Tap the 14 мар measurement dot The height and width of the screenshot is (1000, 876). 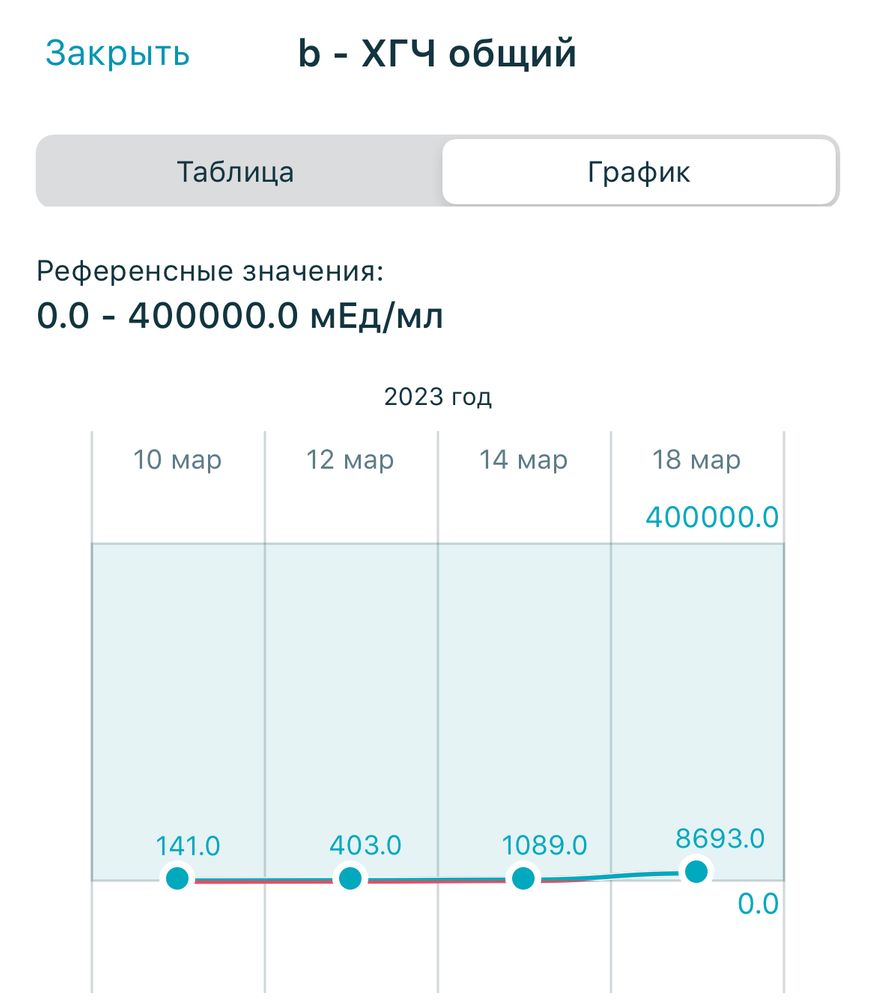coord(523,880)
